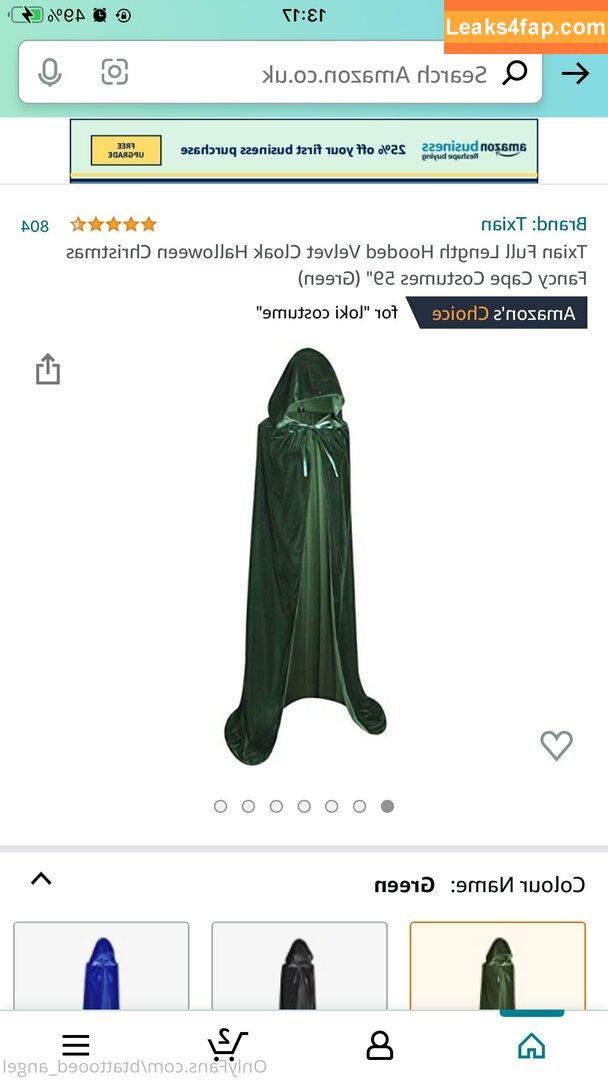Open the green cloak product image

pyautogui.click(x=304, y=555)
